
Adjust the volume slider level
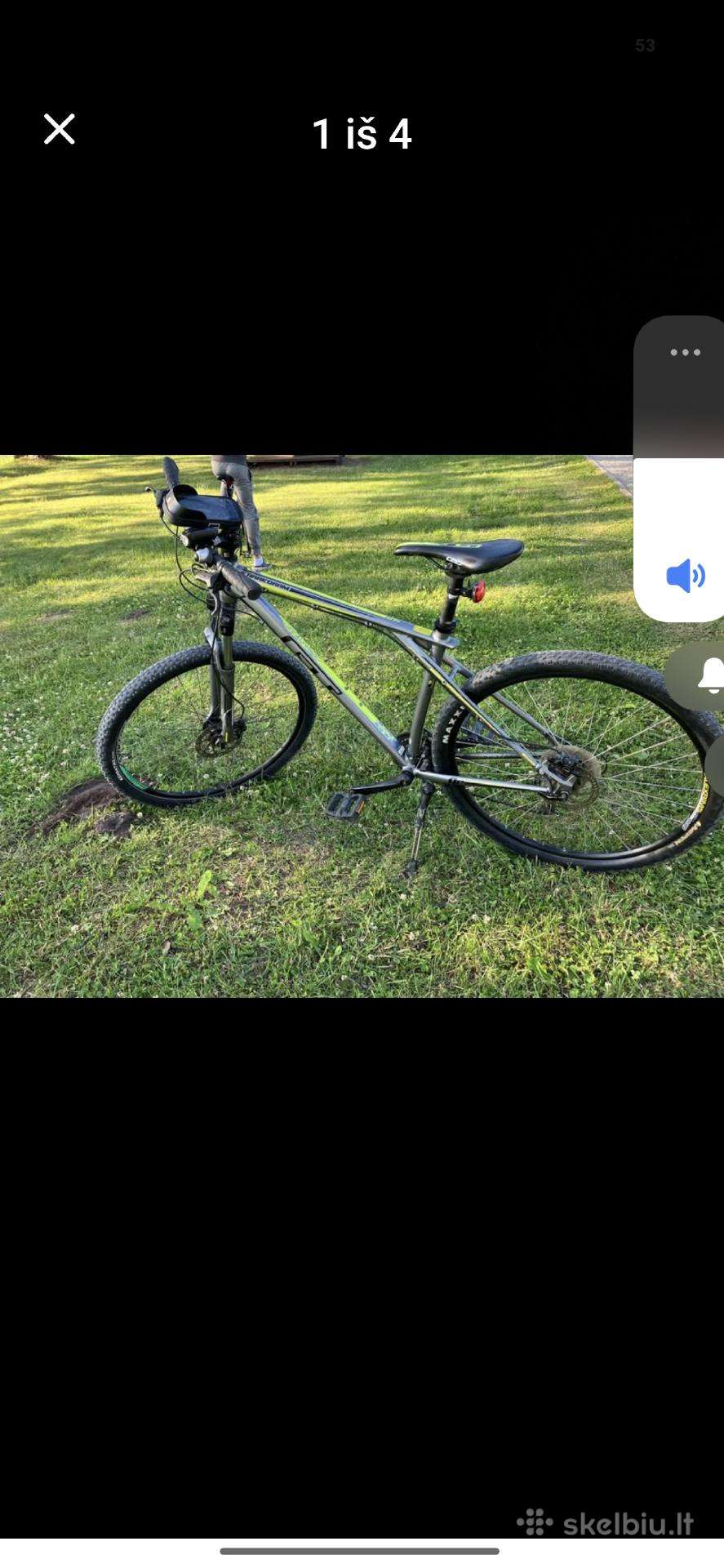click(x=679, y=469)
